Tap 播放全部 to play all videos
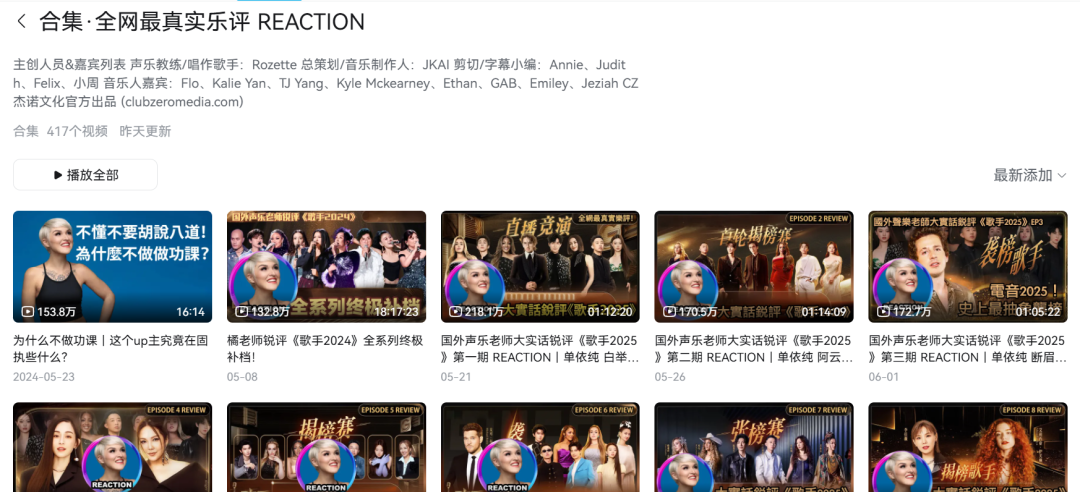Viewport: 1080px width, 492px height. point(85,175)
